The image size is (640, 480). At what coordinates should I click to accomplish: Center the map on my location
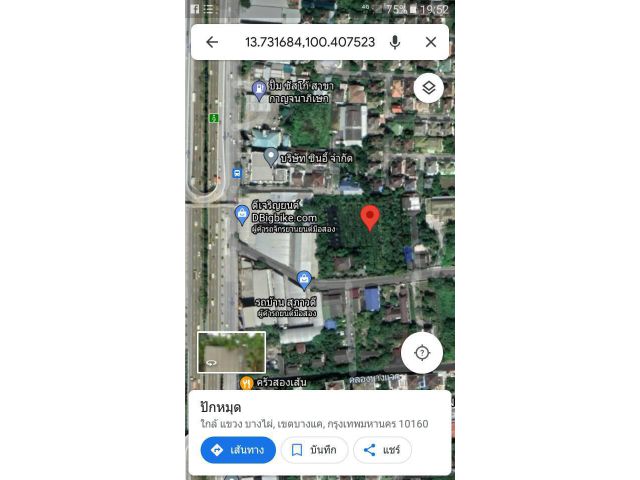(x=421, y=352)
